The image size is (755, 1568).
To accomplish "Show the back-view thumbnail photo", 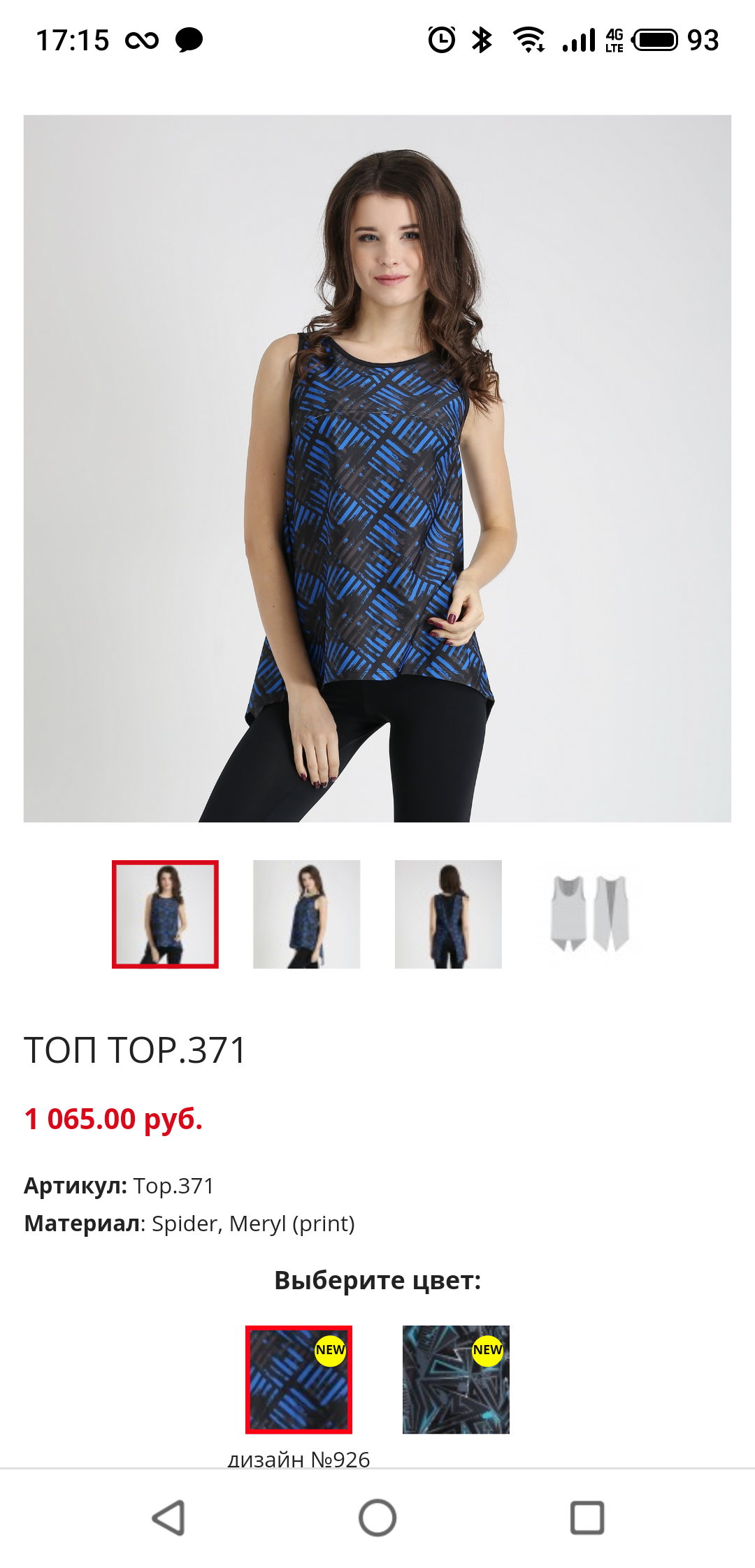I will click(448, 914).
